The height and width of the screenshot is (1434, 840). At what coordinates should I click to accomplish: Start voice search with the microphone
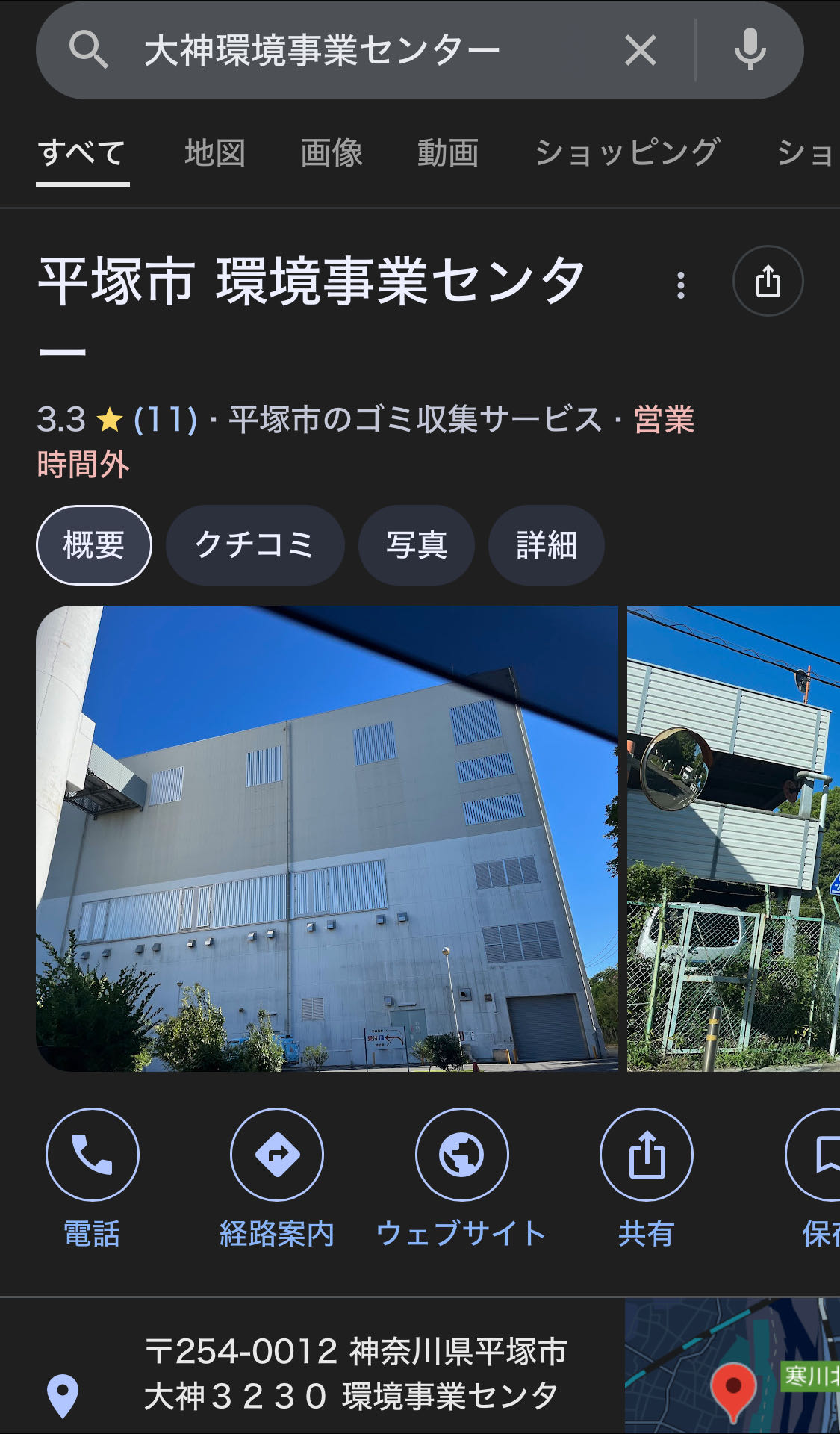750,50
